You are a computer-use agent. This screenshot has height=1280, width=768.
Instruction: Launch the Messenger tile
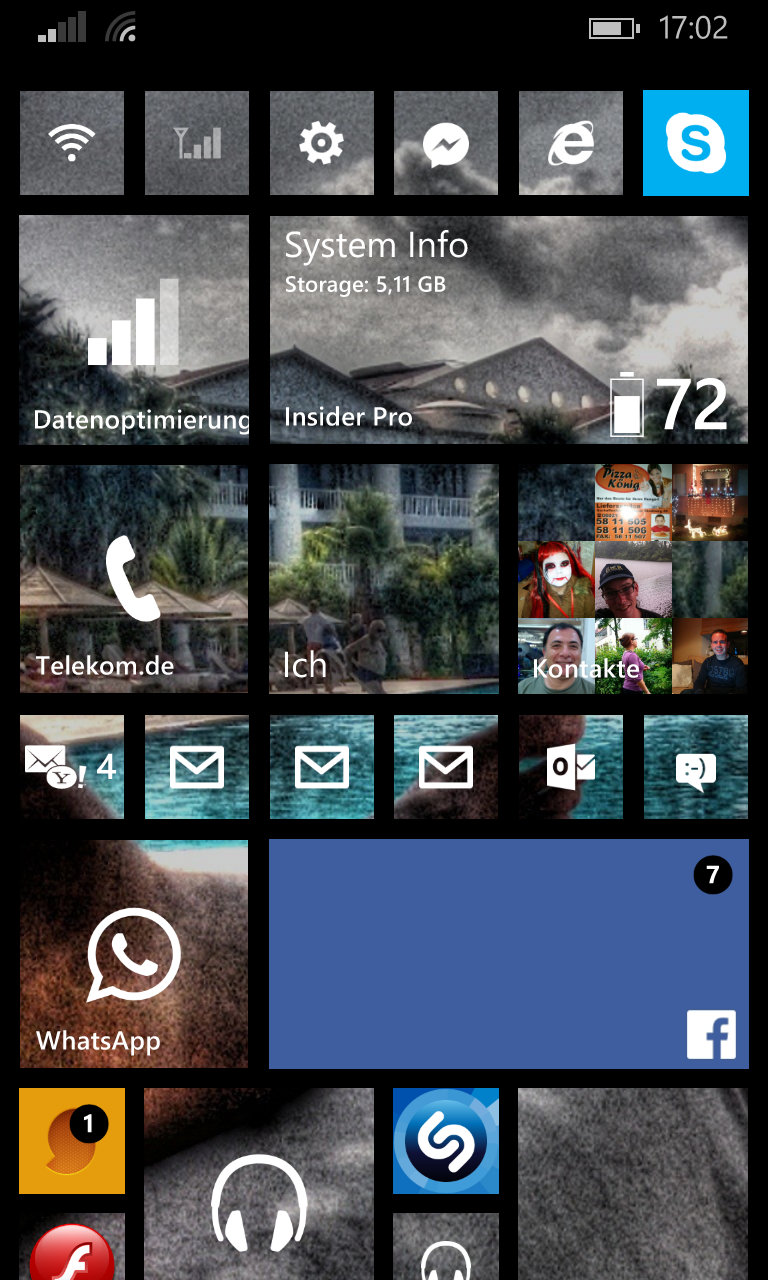coord(446,143)
